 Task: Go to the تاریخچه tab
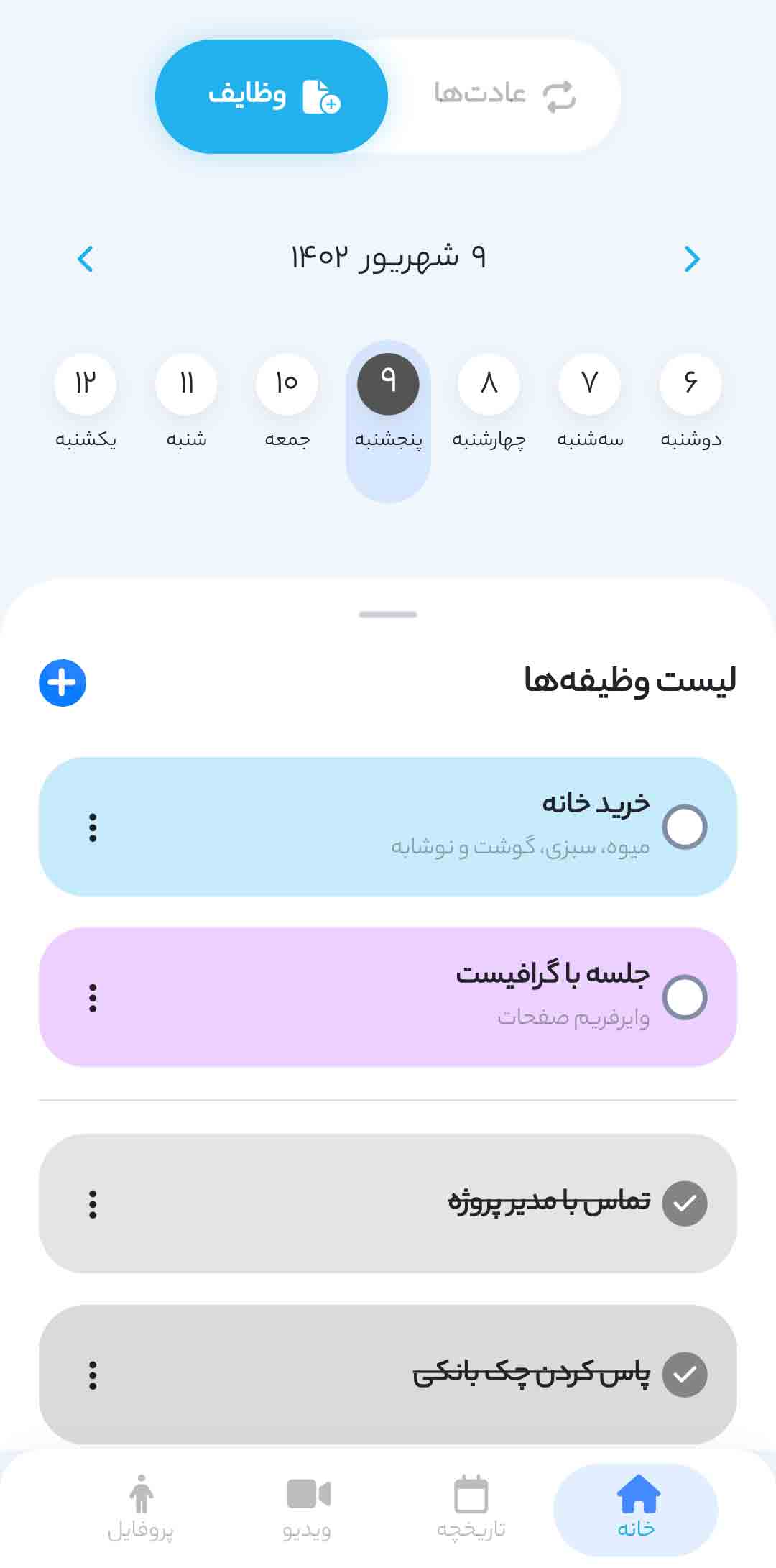click(x=471, y=1507)
